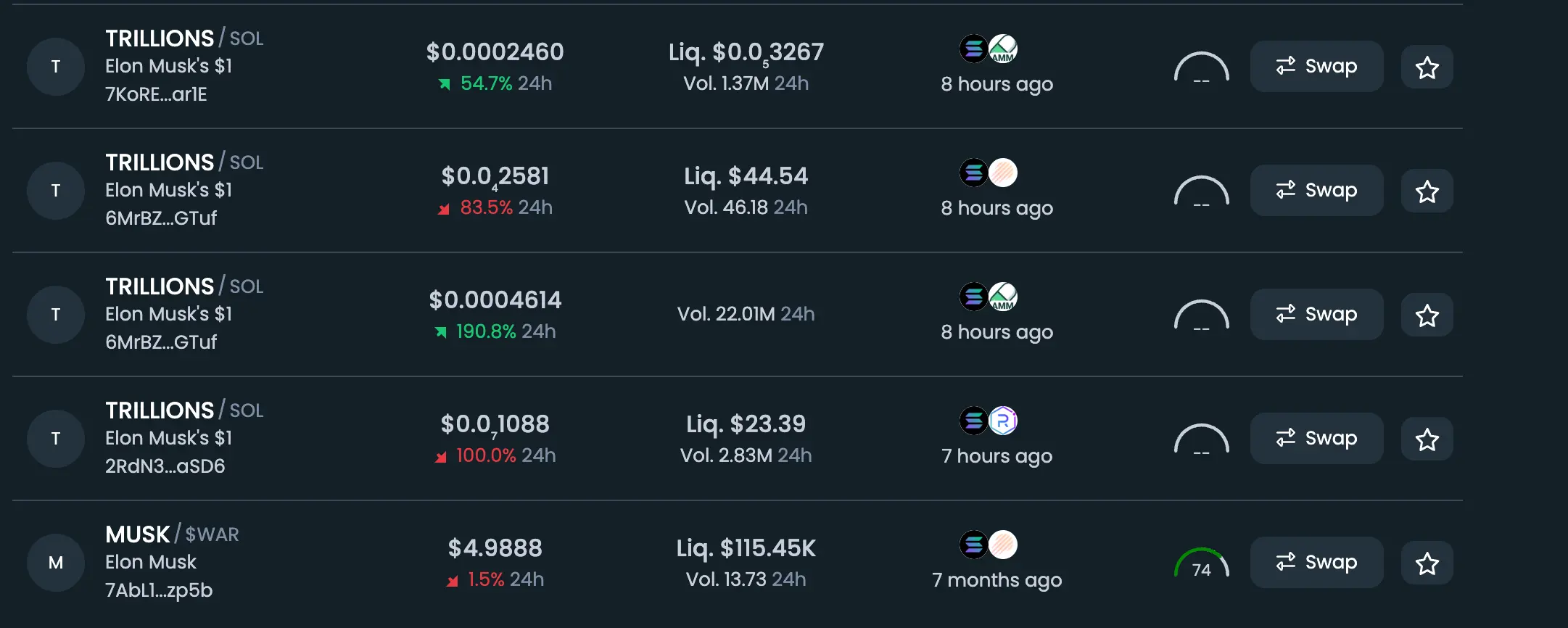Star the TRILLIONS token 2RdN3...aSD6

click(1427, 439)
